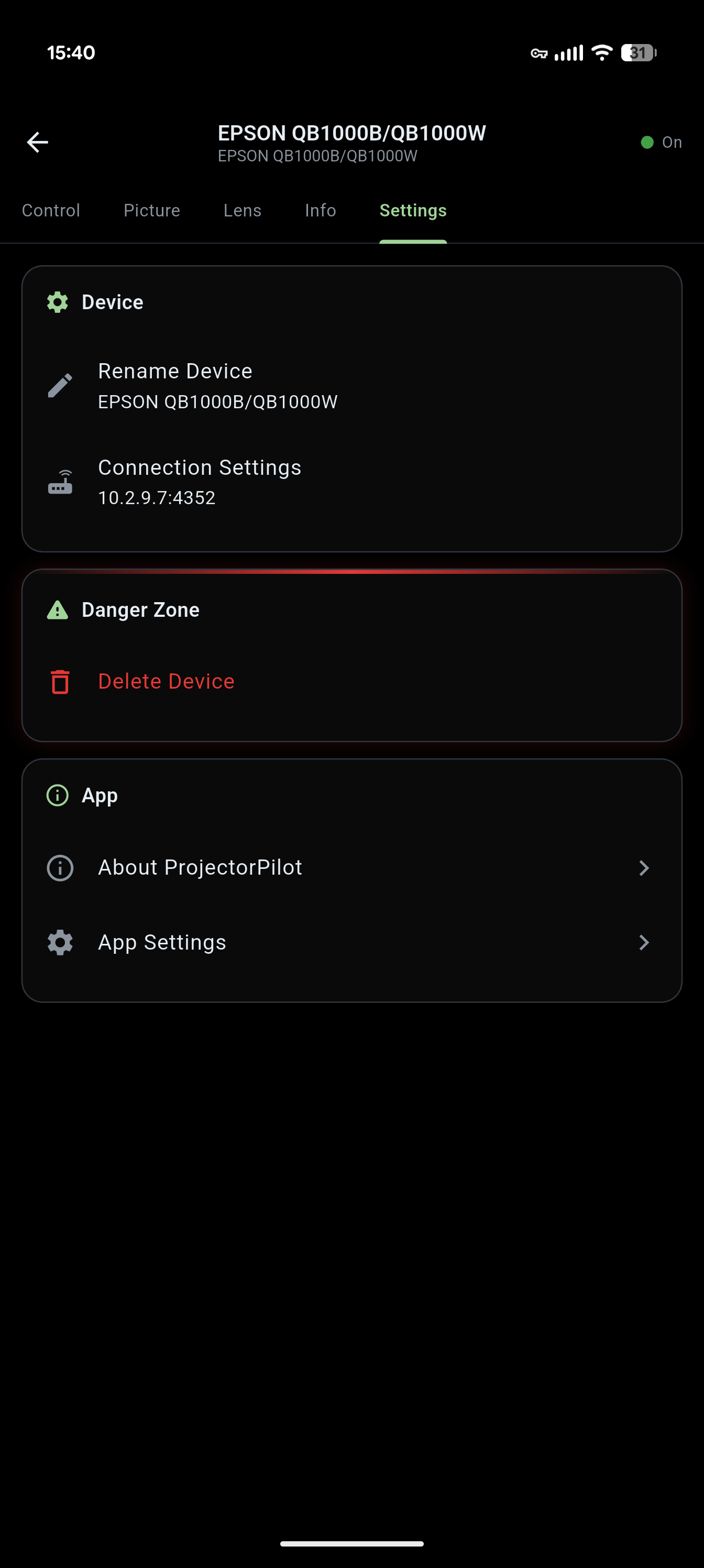
Task: Select the Lens tab
Action: click(x=241, y=210)
